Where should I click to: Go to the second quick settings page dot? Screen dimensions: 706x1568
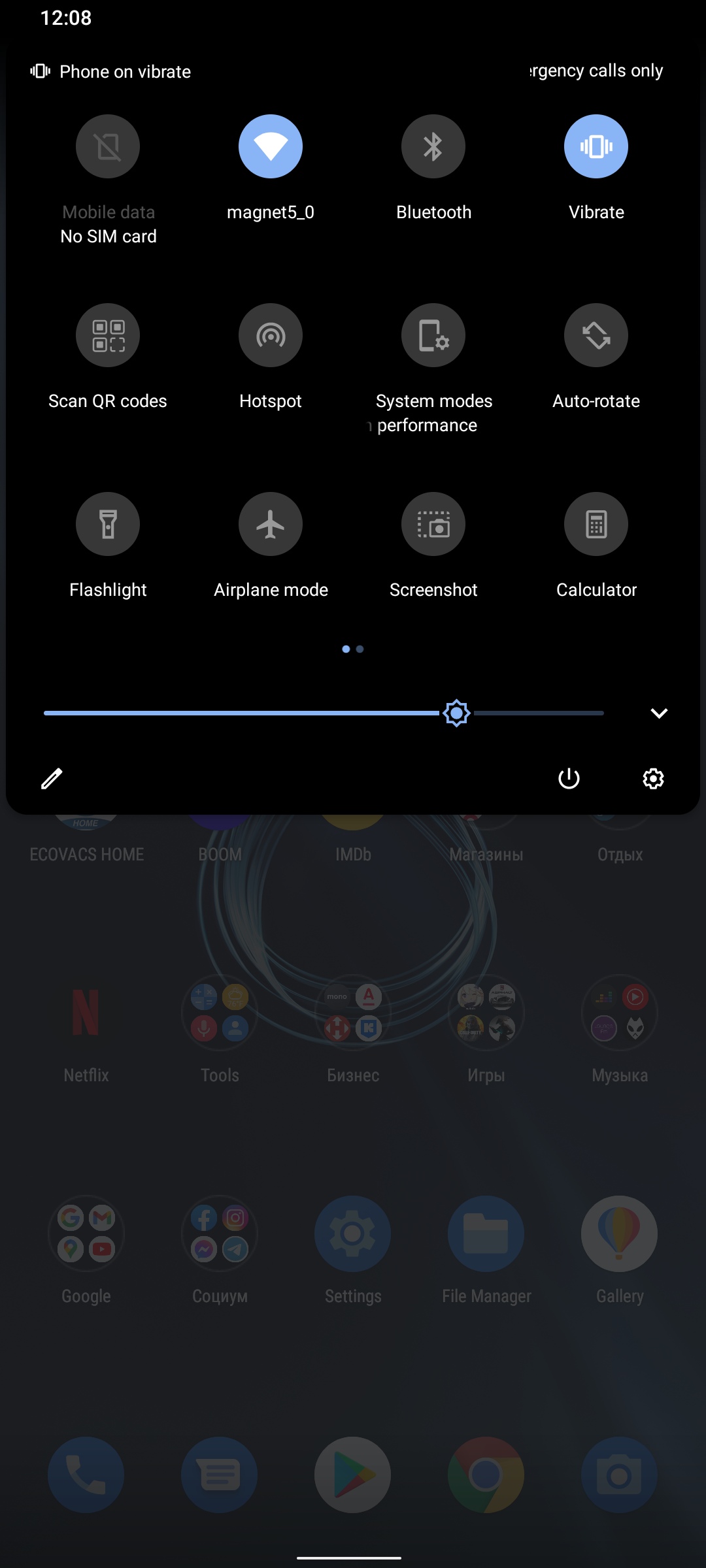(x=360, y=649)
